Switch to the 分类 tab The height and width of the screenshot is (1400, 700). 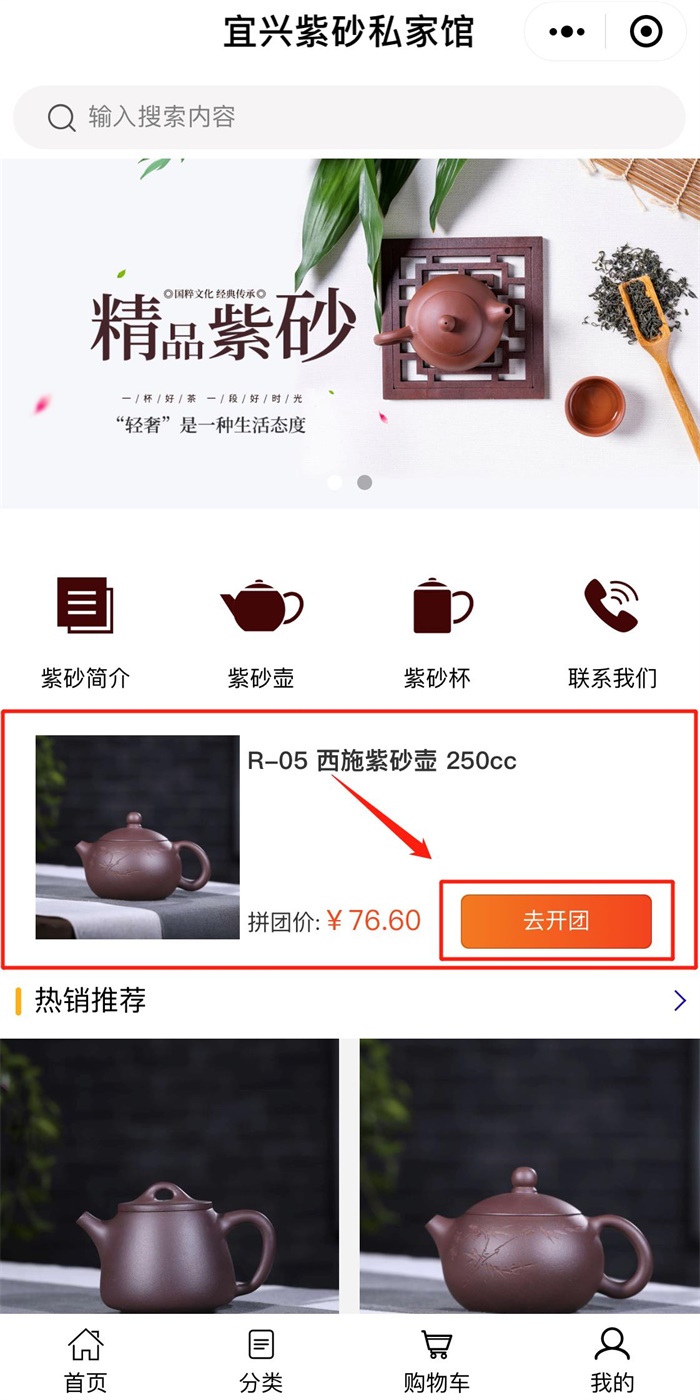[x=261, y=1360]
